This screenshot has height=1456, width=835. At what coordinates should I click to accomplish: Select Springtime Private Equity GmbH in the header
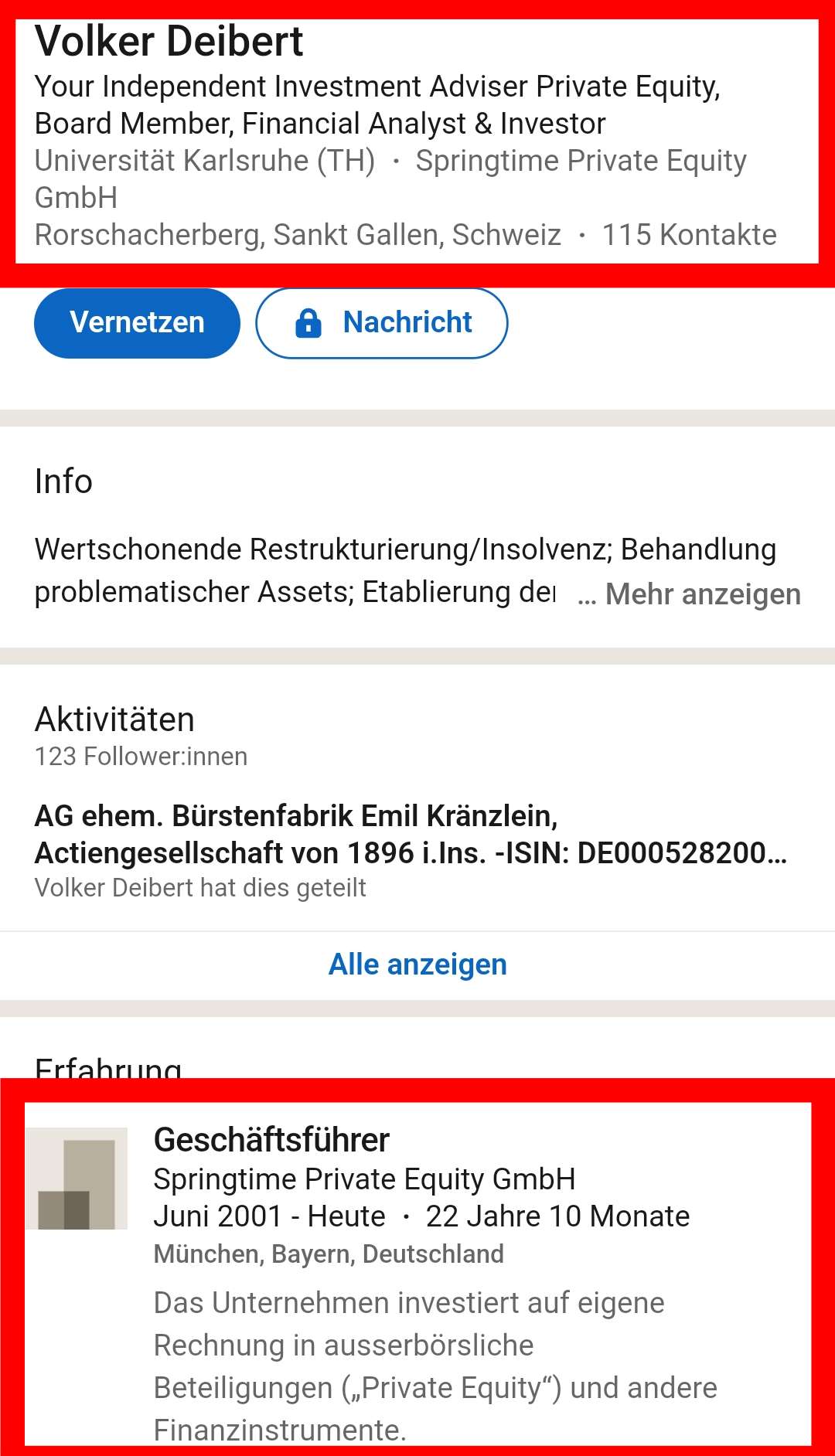coord(581,160)
